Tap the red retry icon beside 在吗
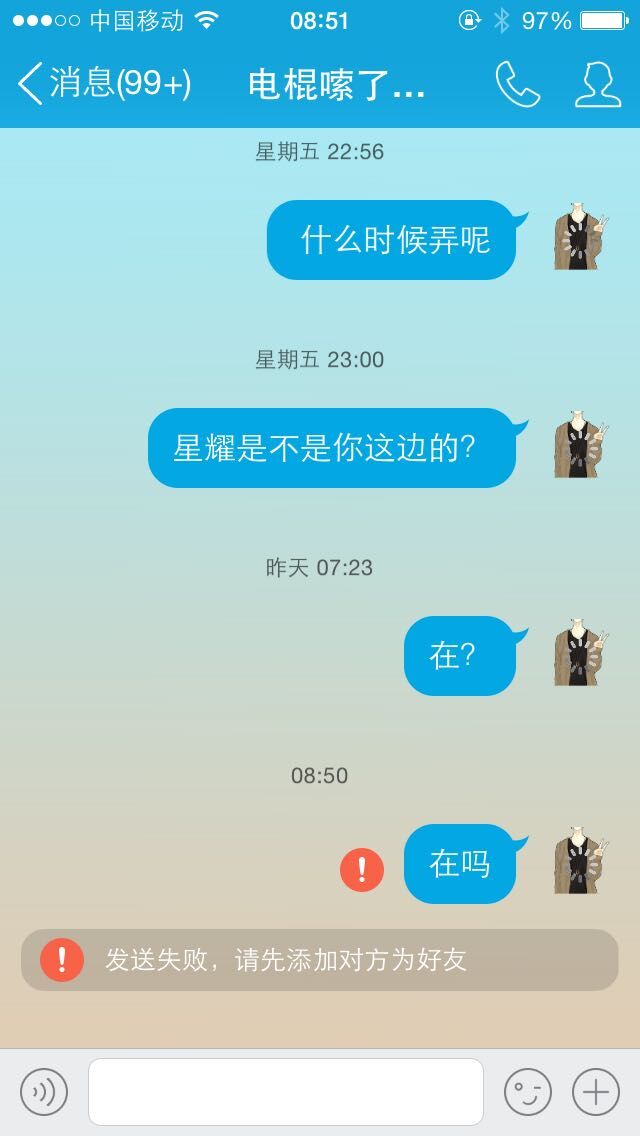The width and height of the screenshot is (640, 1136). (362, 869)
